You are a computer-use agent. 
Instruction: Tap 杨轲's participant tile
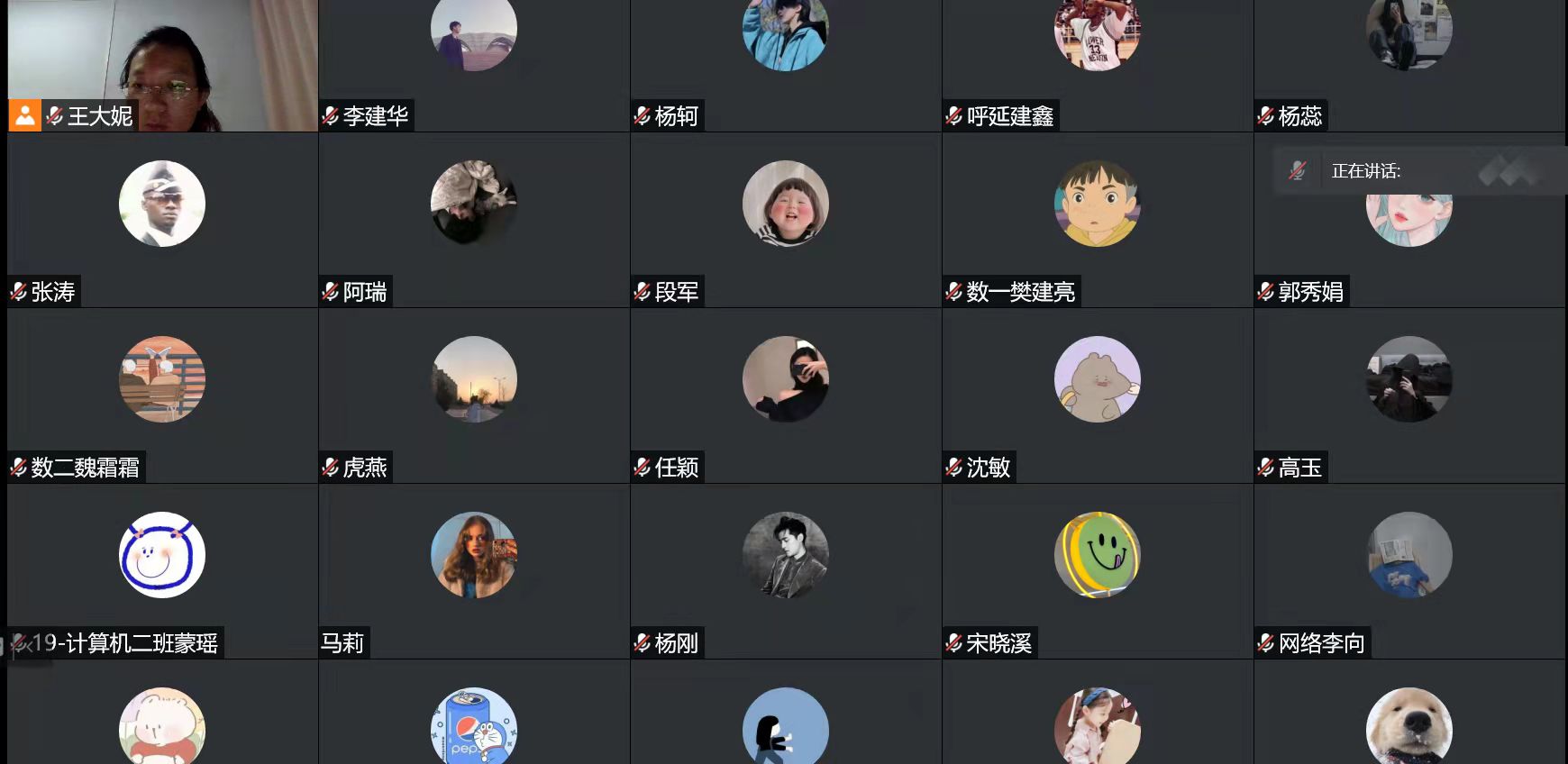(x=786, y=65)
